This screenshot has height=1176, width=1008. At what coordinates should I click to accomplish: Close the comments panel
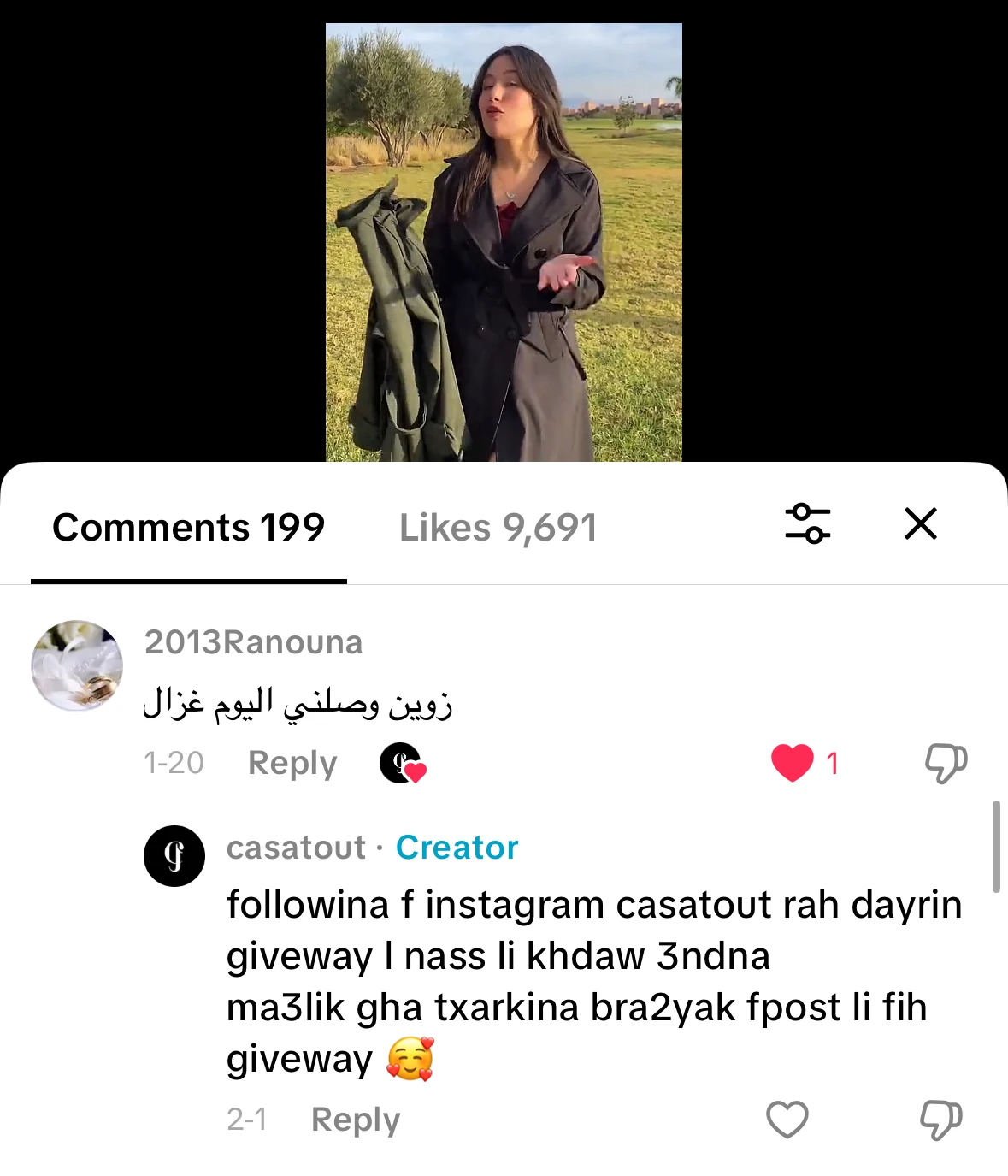(921, 523)
